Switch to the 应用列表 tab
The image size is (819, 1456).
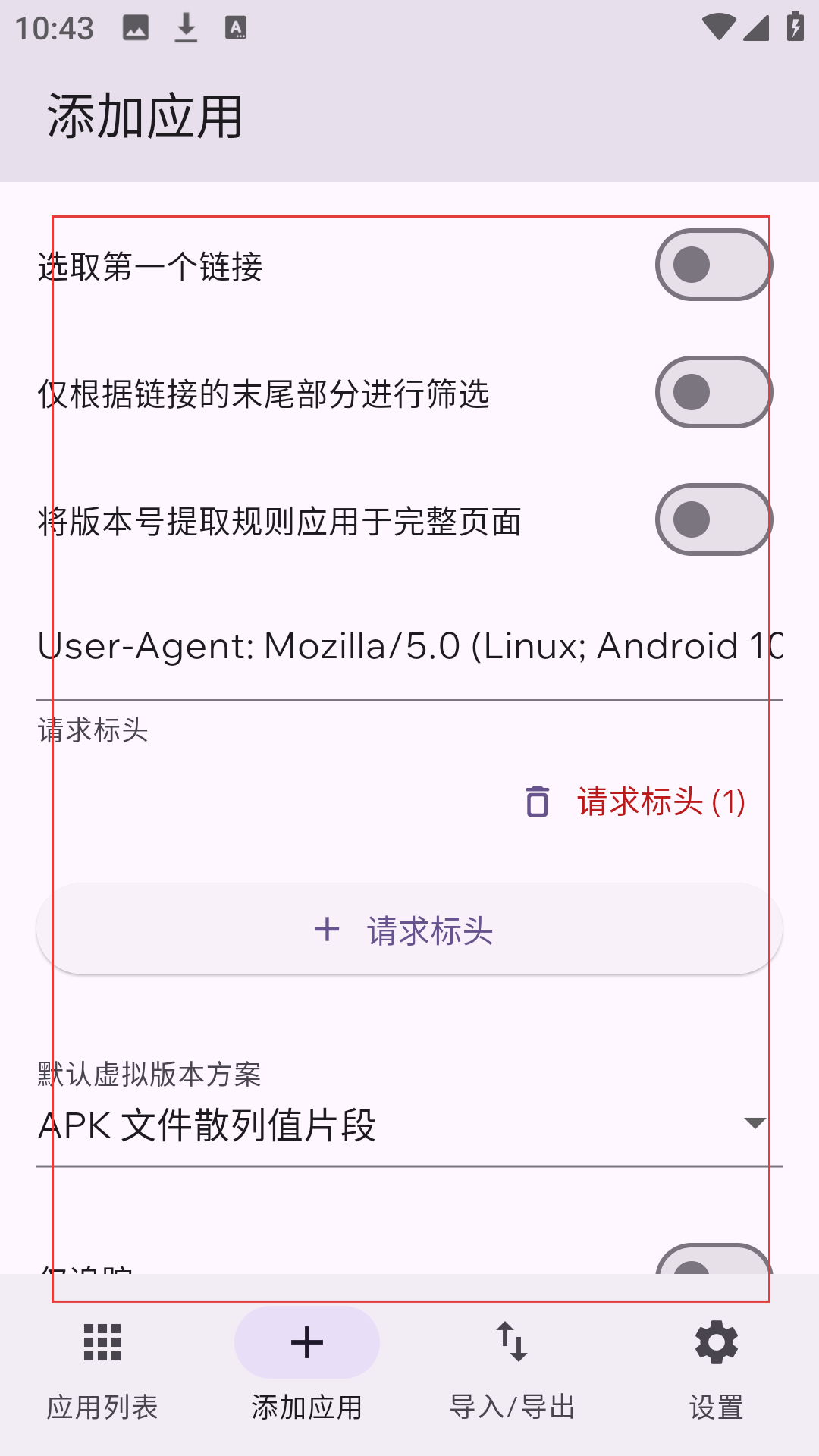[102, 1365]
